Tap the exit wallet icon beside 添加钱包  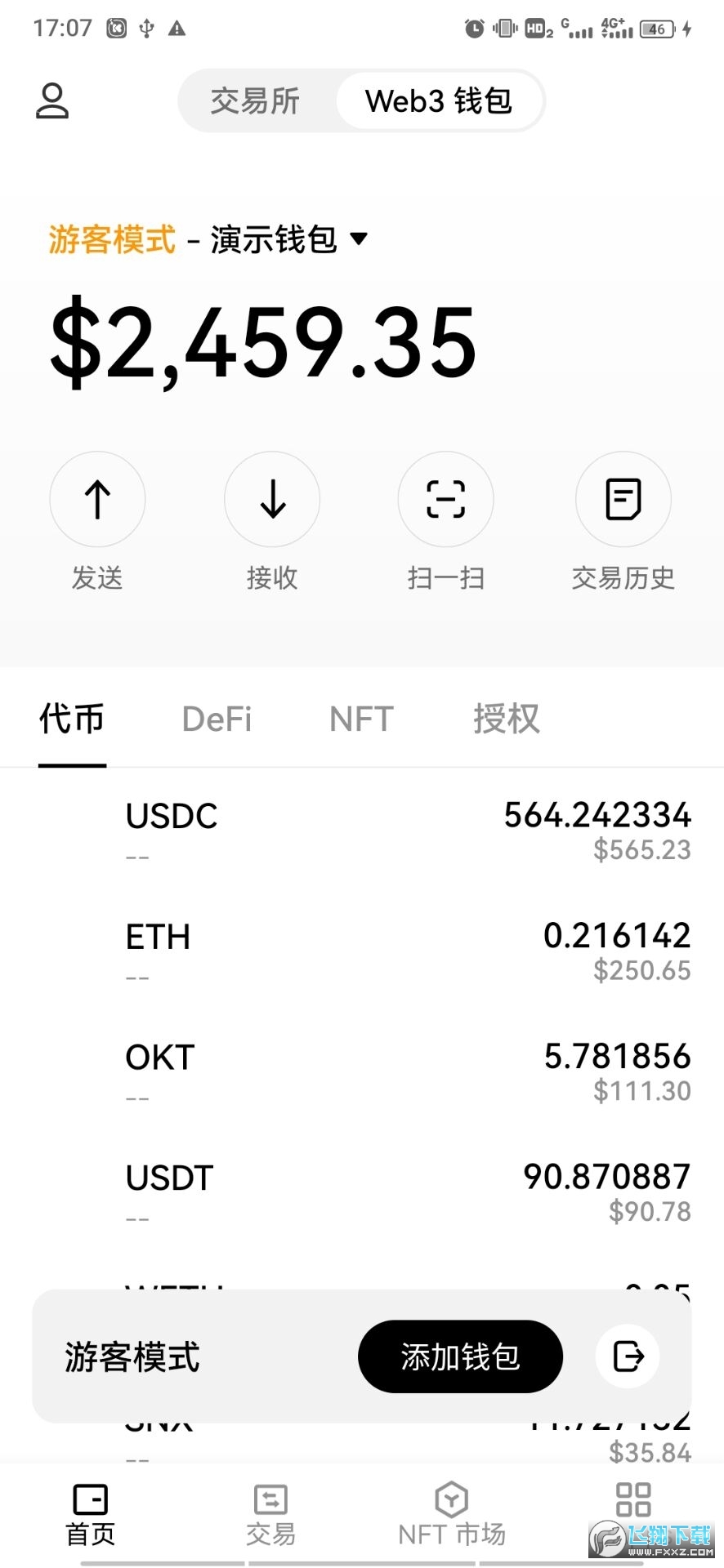(x=627, y=1356)
